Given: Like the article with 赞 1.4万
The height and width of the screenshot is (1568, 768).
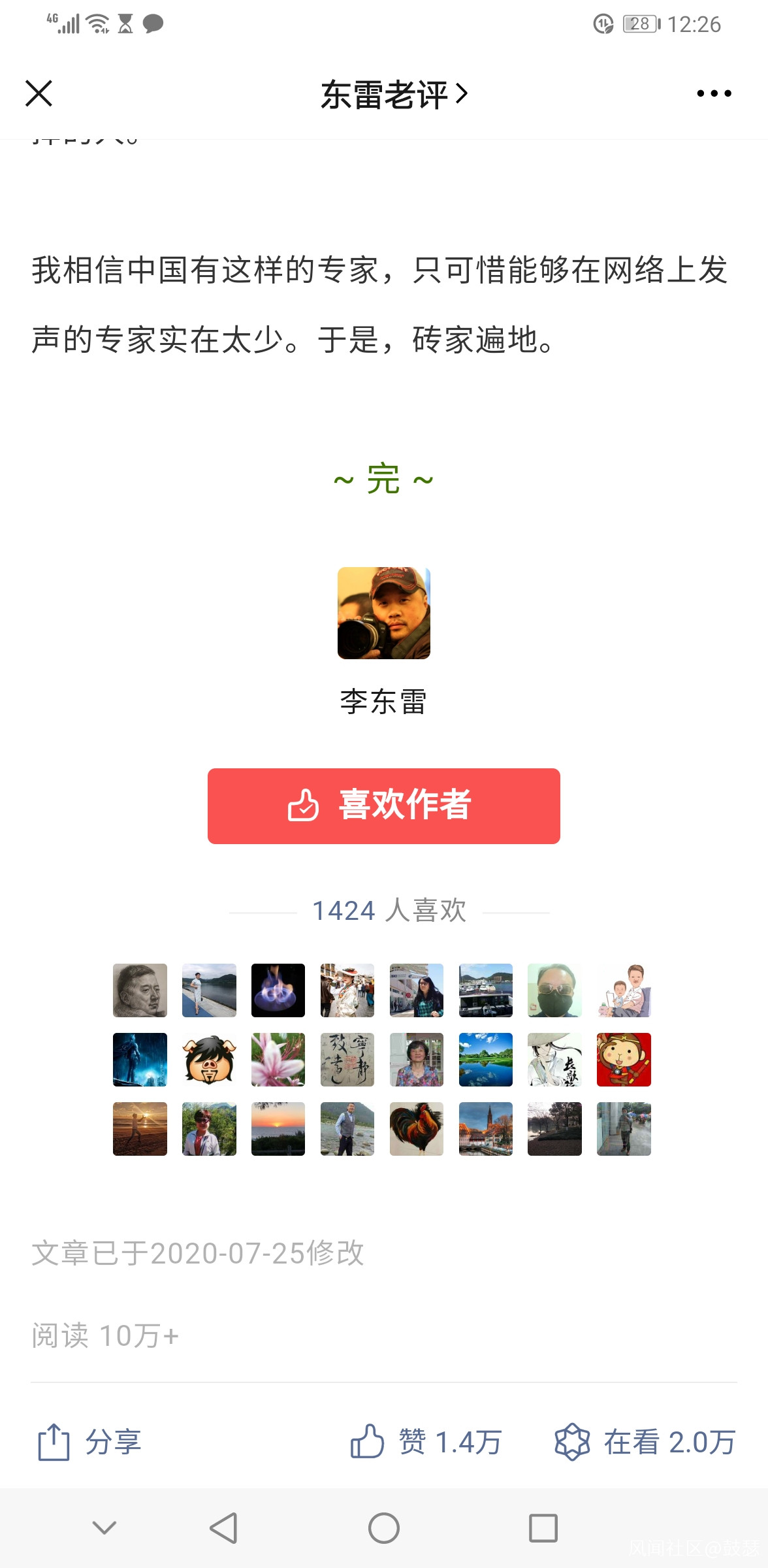Looking at the screenshot, I should click(426, 1442).
